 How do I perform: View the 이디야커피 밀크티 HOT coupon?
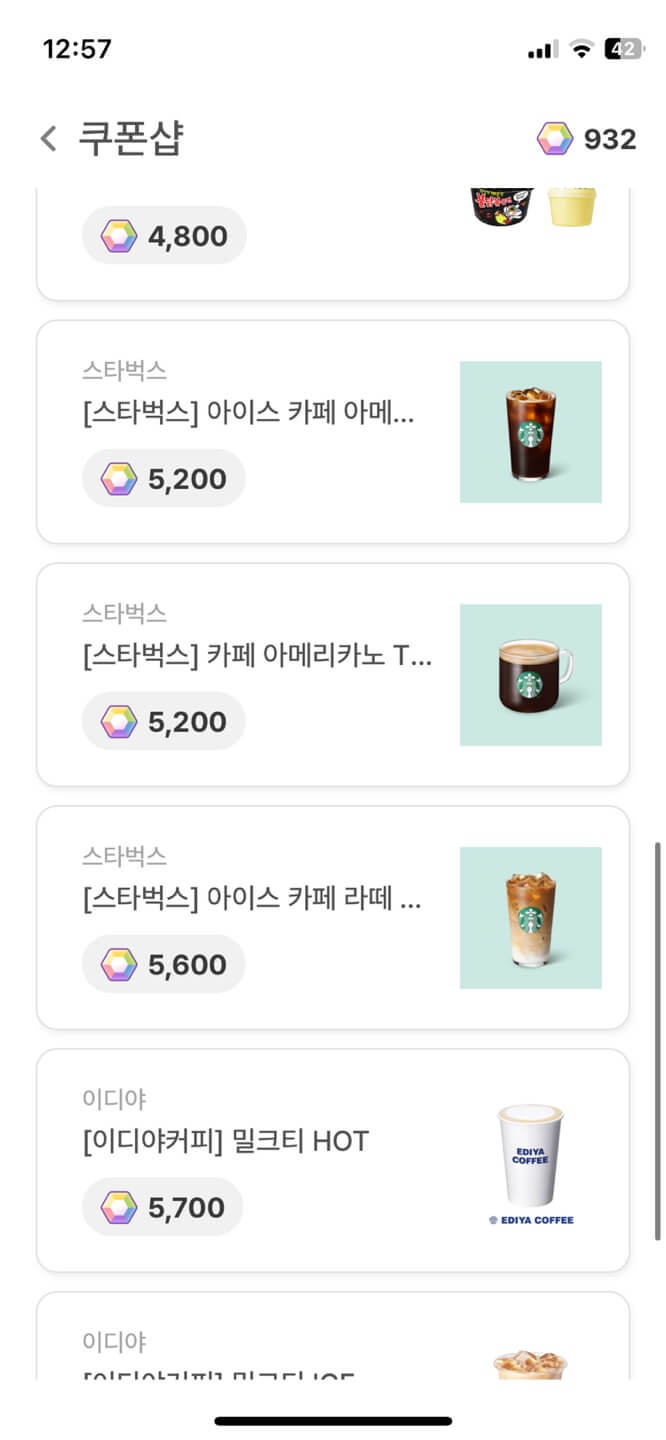tap(332, 1160)
